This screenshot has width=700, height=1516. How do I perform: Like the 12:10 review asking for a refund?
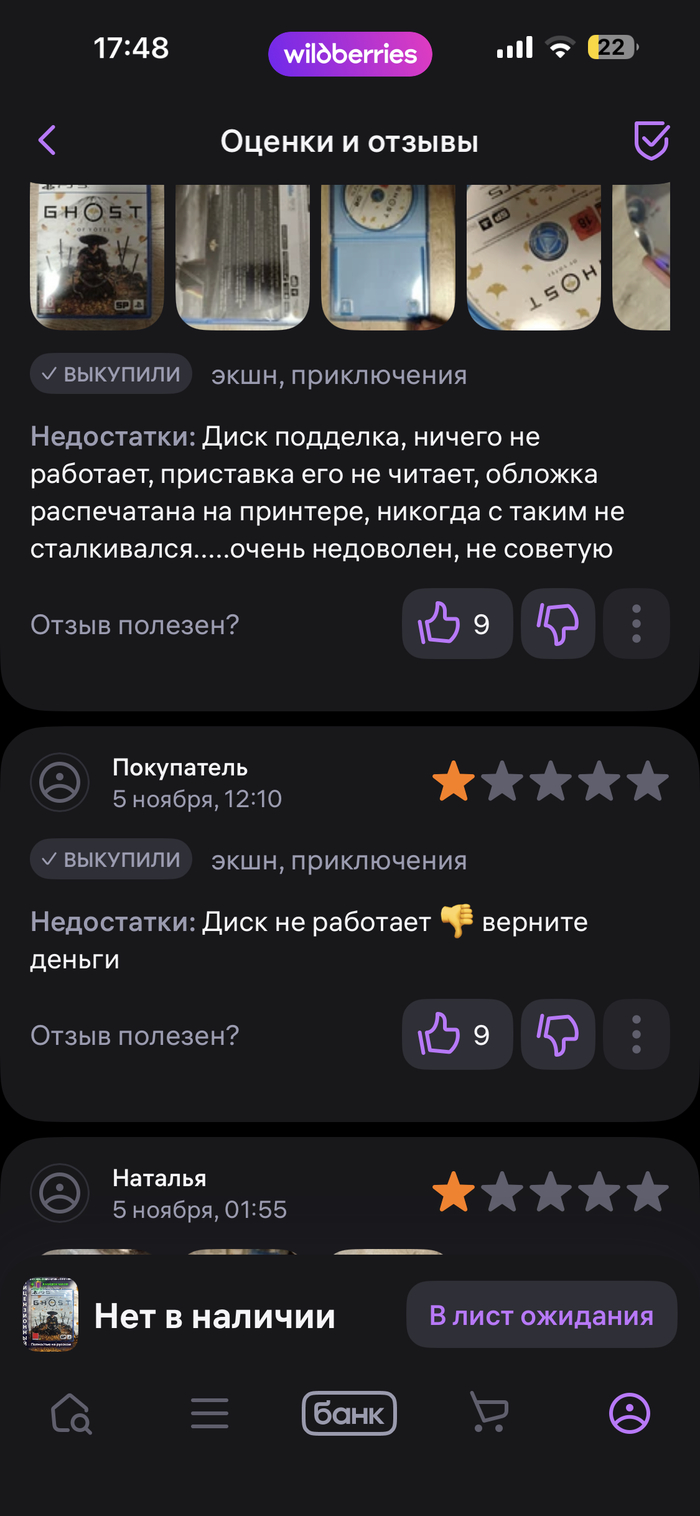point(457,1034)
